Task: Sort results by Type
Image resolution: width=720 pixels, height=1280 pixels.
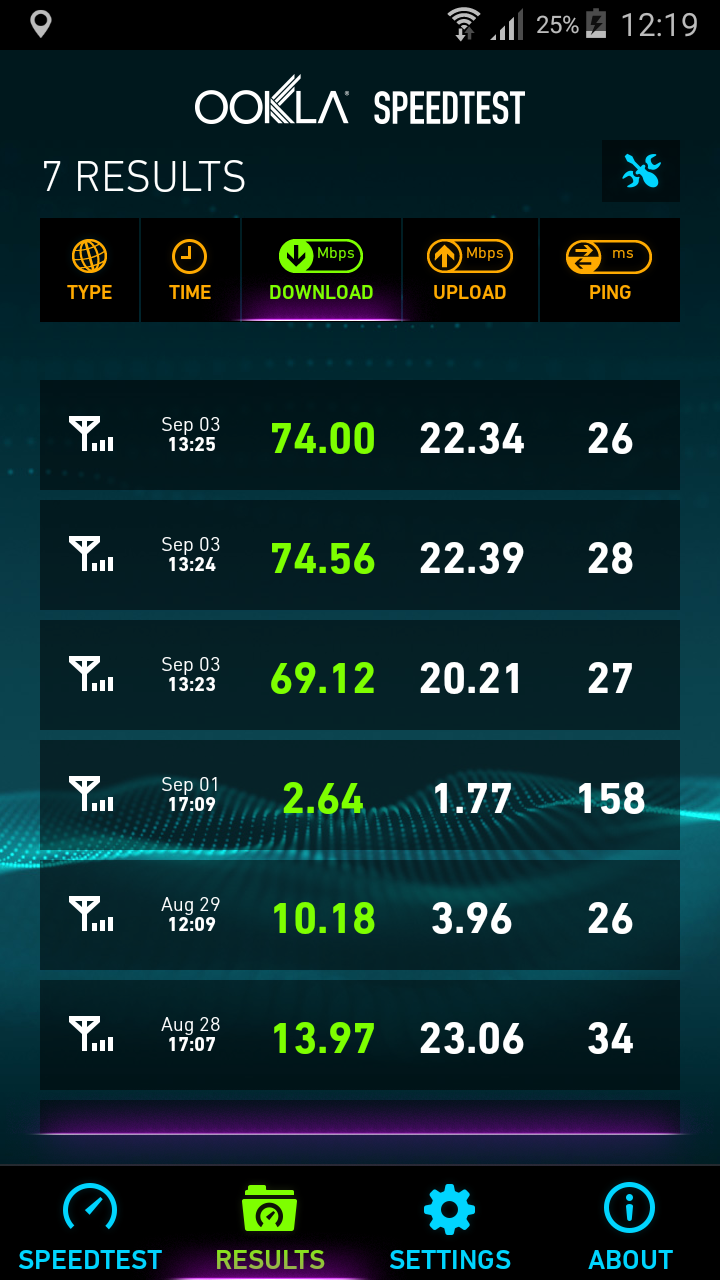Action: pos(89,271)
